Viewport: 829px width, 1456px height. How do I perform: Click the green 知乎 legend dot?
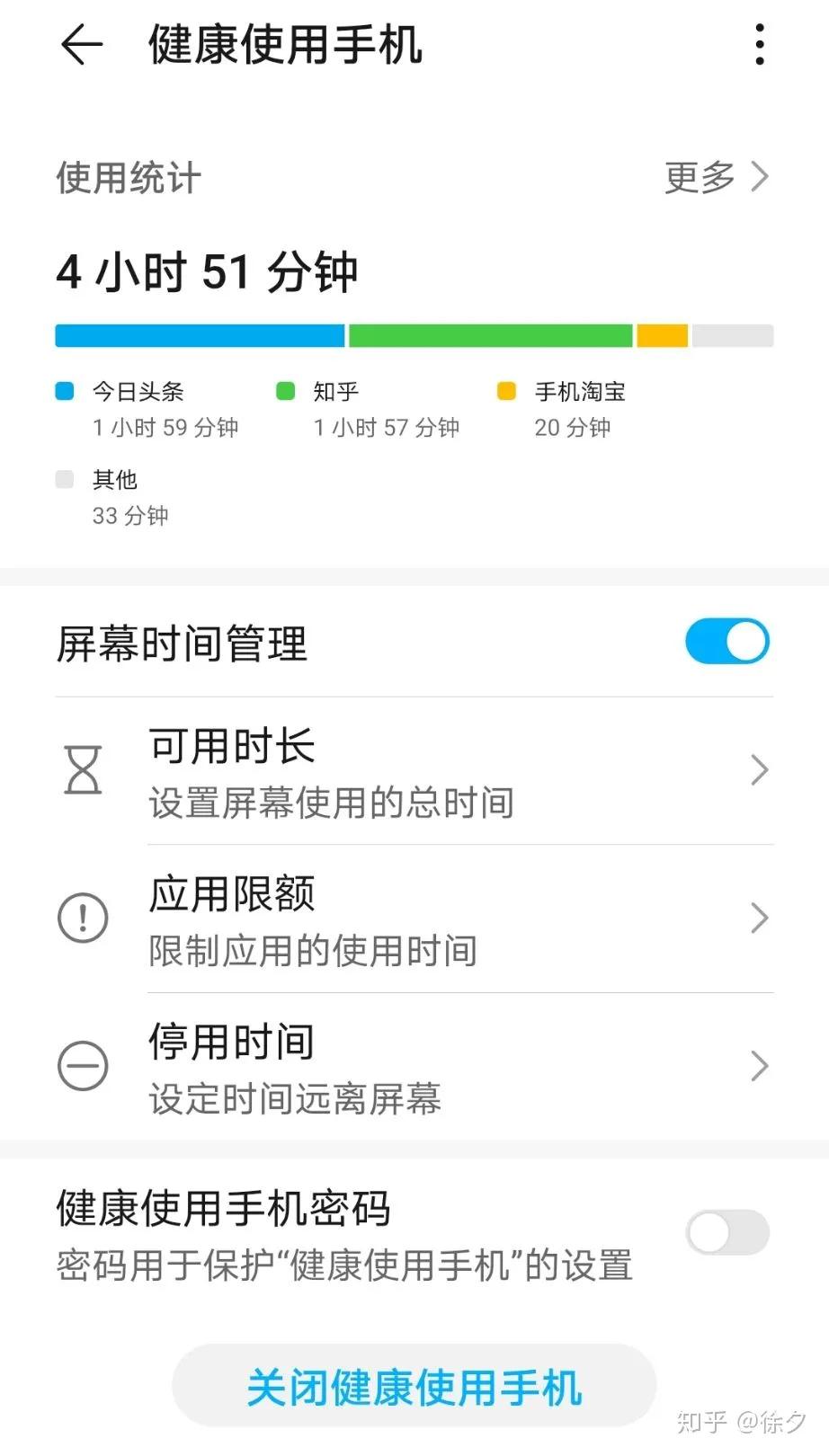tap(286, 390)
